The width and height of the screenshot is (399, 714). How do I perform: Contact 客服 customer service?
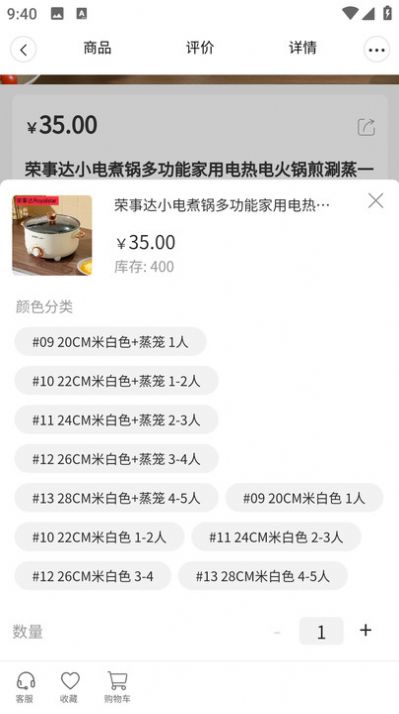pos(25,687)
